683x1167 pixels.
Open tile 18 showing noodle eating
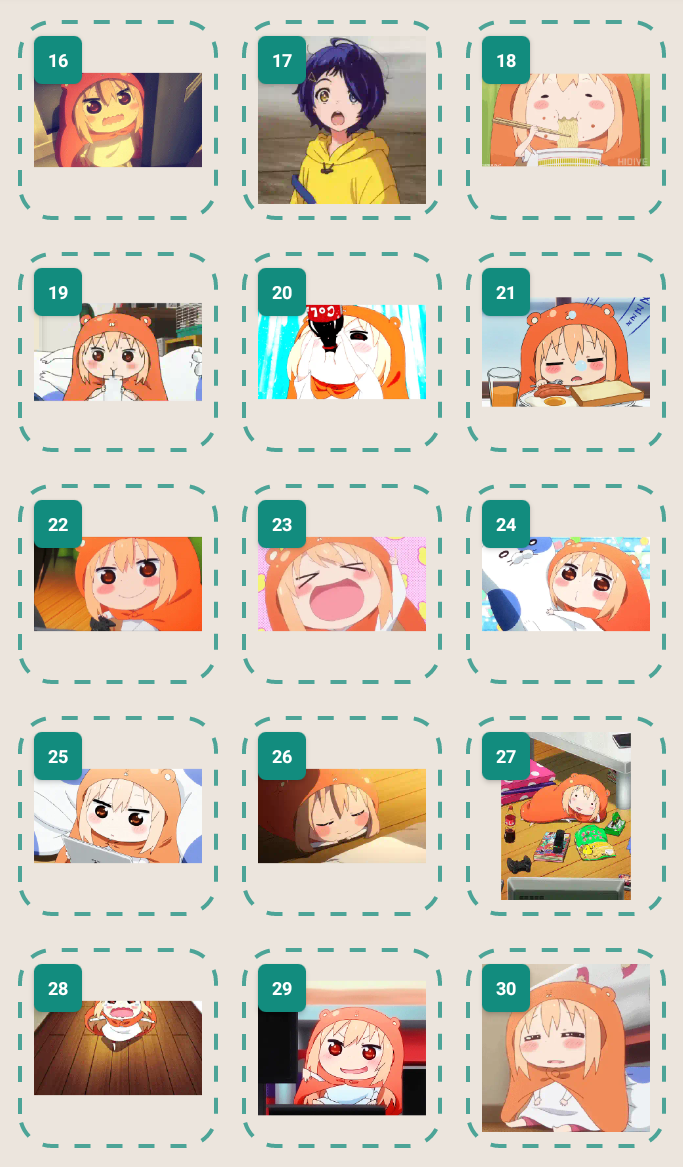coord(566,119)
